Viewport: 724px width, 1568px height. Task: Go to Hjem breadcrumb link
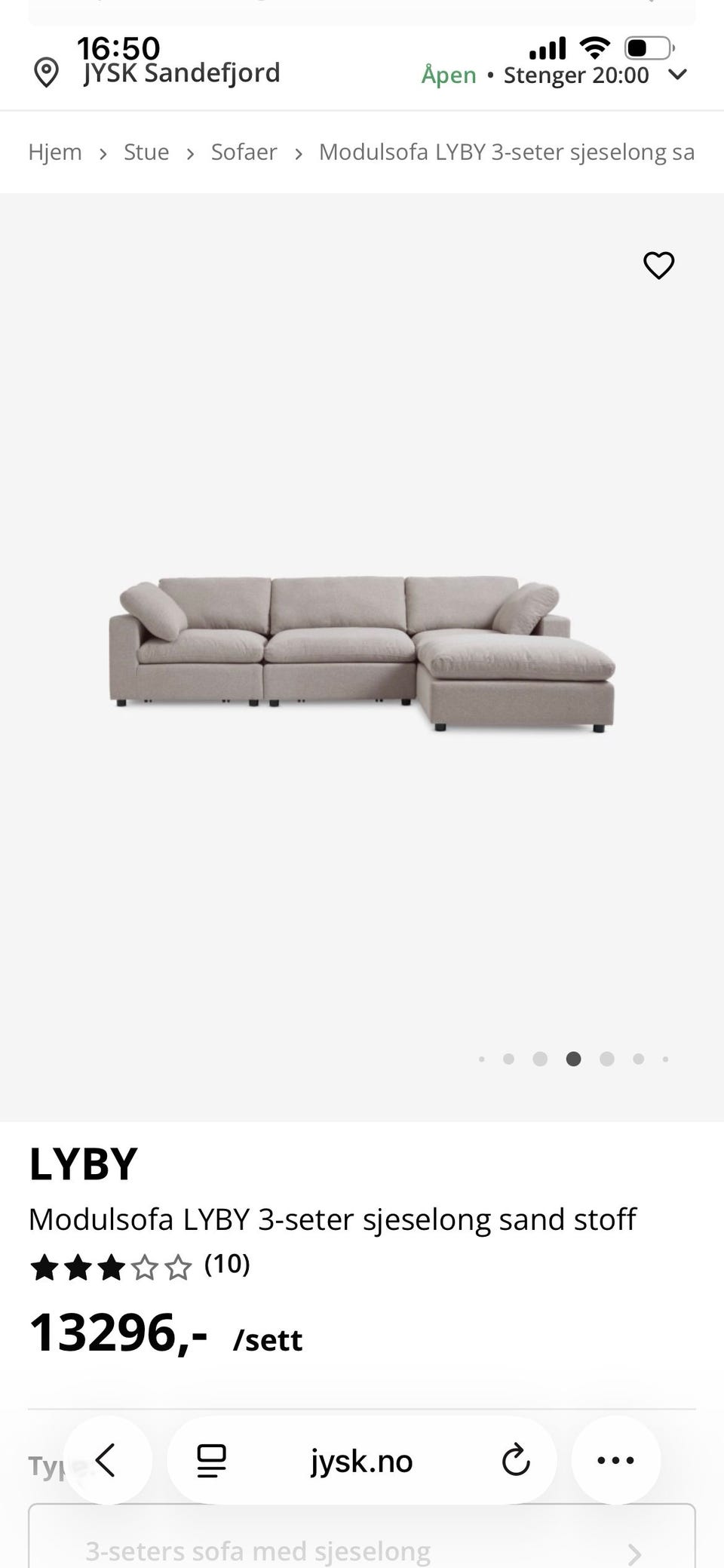(55, 152)
